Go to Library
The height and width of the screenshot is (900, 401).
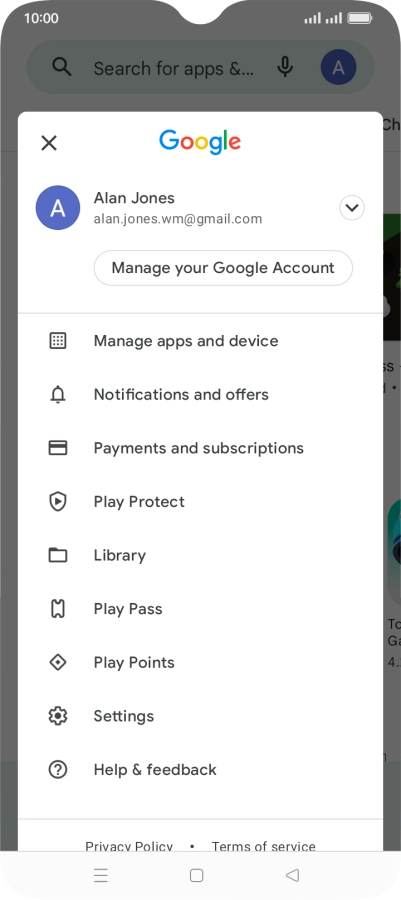[200, 555]
